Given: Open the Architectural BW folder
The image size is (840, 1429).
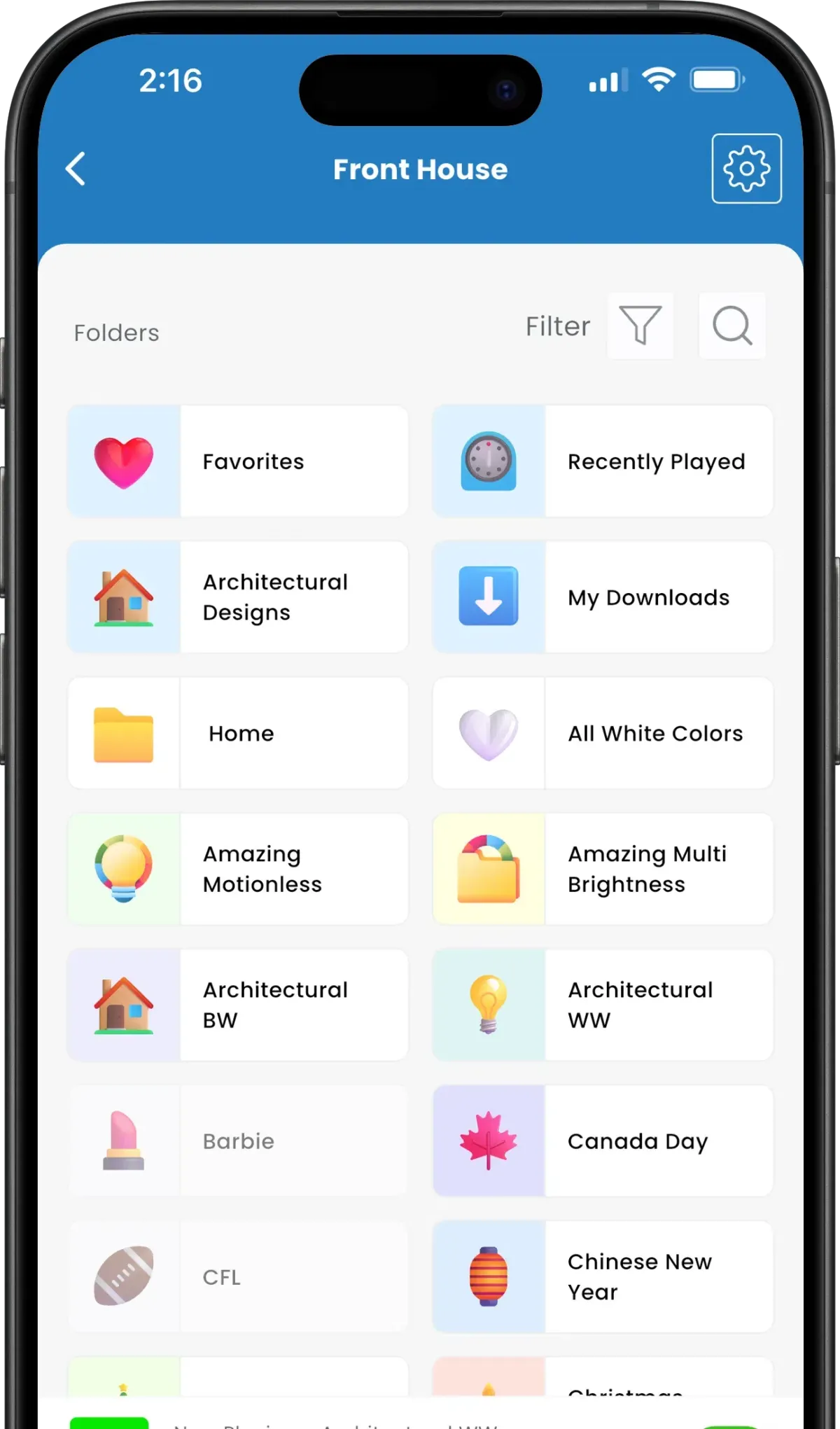Looking at the screenshot, I should [238, 1005].
